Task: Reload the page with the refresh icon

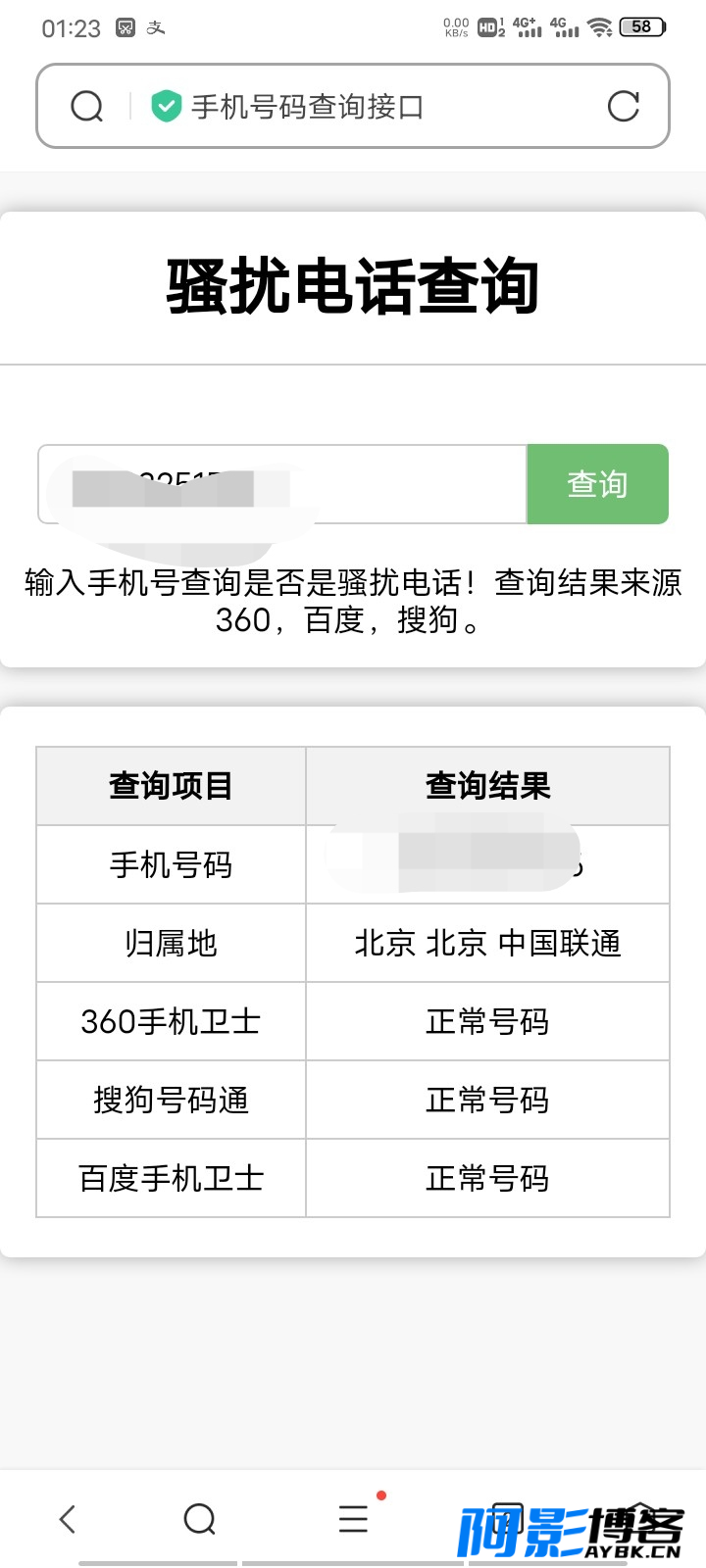Action: pos(624,106)
